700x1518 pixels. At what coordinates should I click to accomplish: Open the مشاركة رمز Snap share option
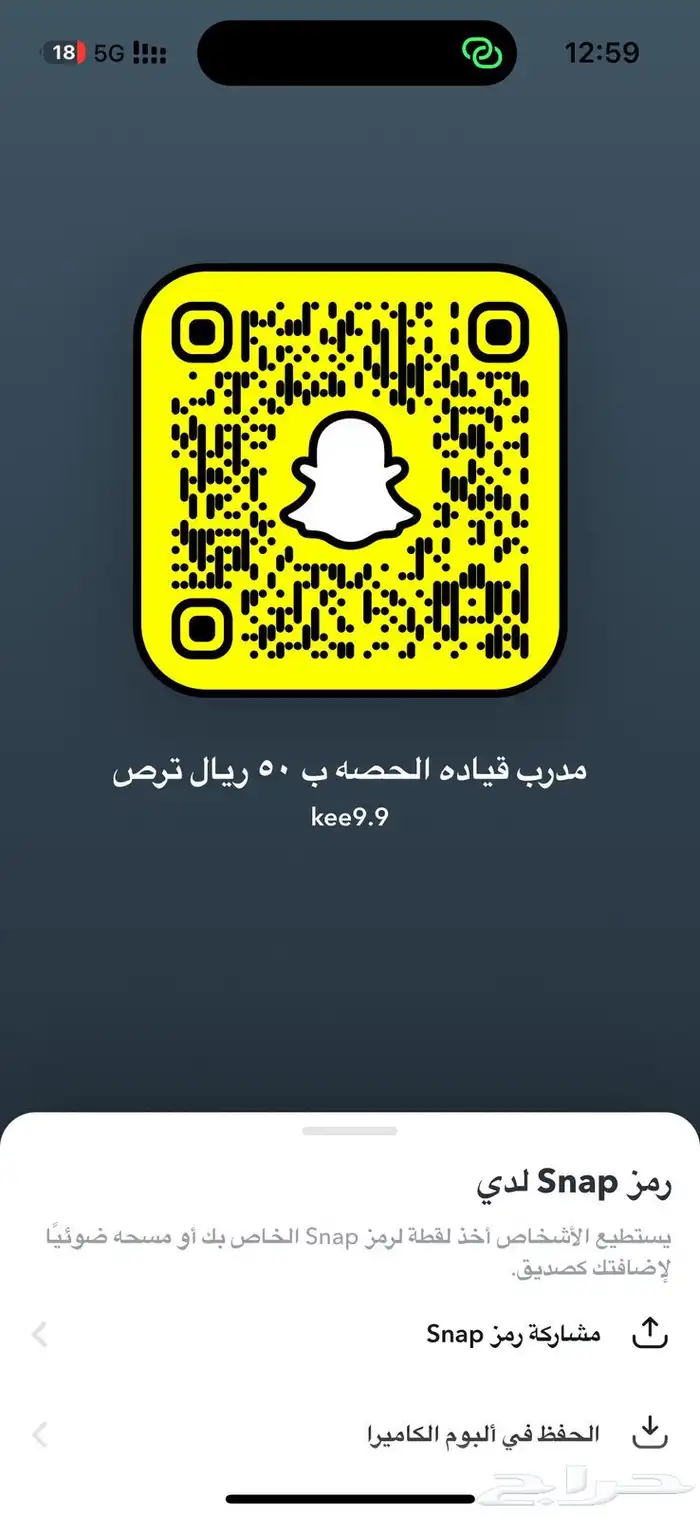point(513,1333)
